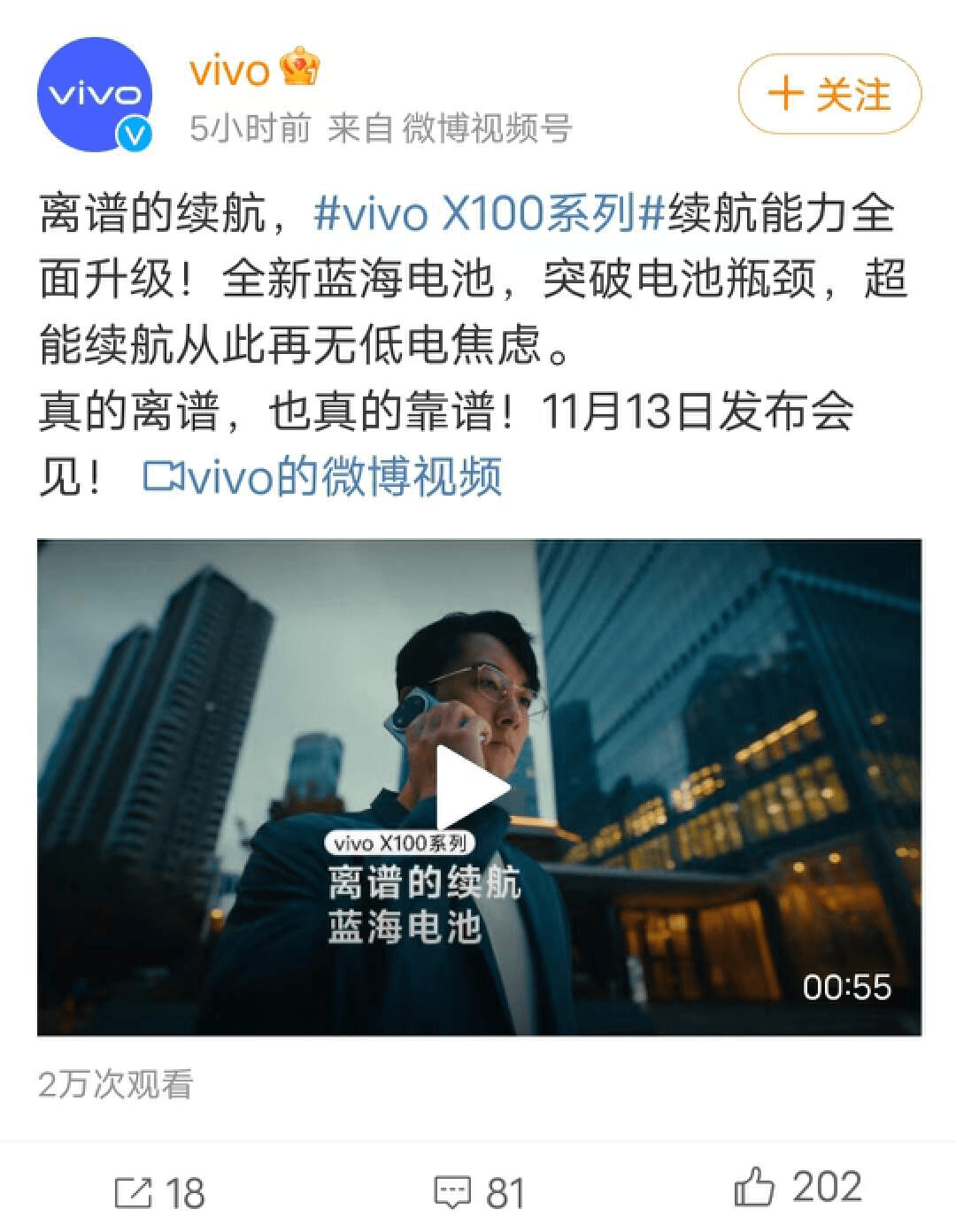Open the vivo account name

[229, 72]
